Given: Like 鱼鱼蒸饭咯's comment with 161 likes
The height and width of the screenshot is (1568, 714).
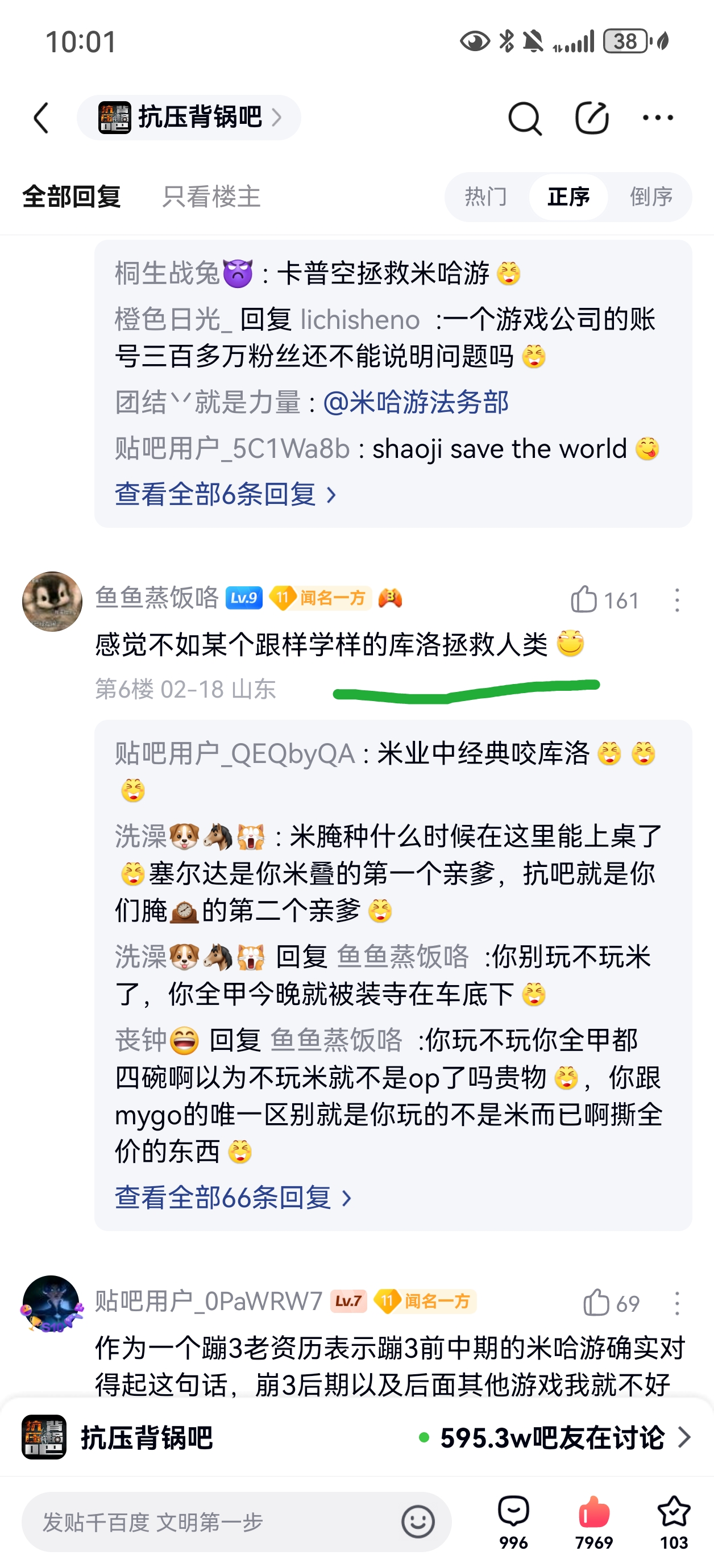Looking at the screenshot, I should 584,599.
